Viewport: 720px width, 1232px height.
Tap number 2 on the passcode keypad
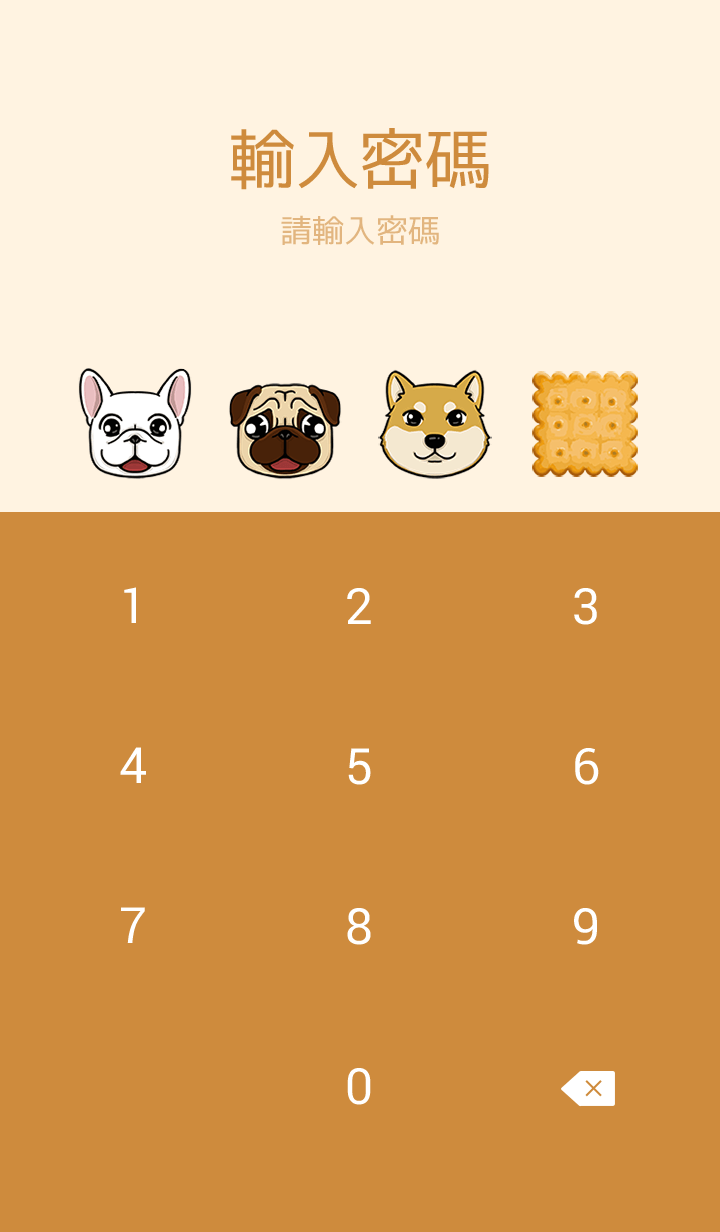tap(359, 607)
